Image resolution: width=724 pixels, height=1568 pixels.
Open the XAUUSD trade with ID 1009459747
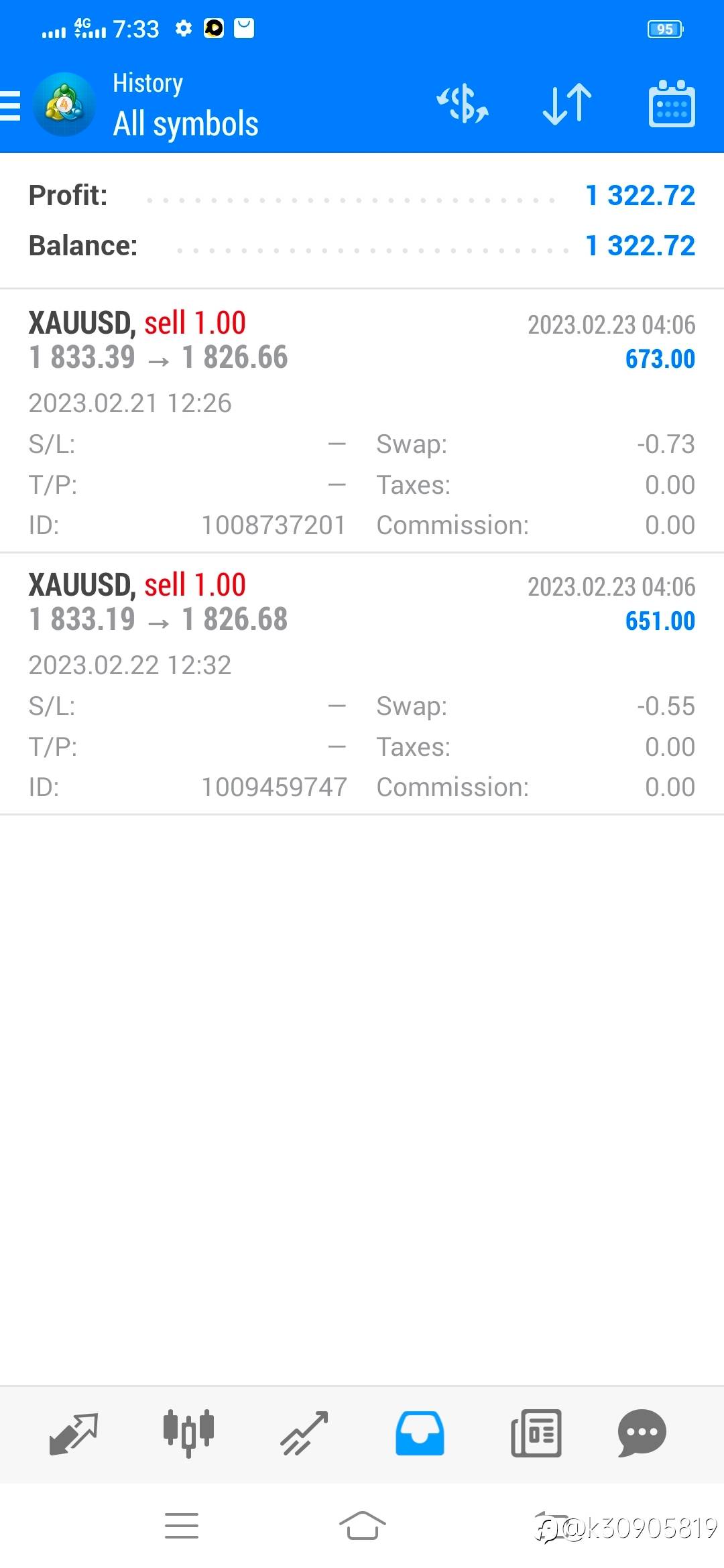pos(362,684)
